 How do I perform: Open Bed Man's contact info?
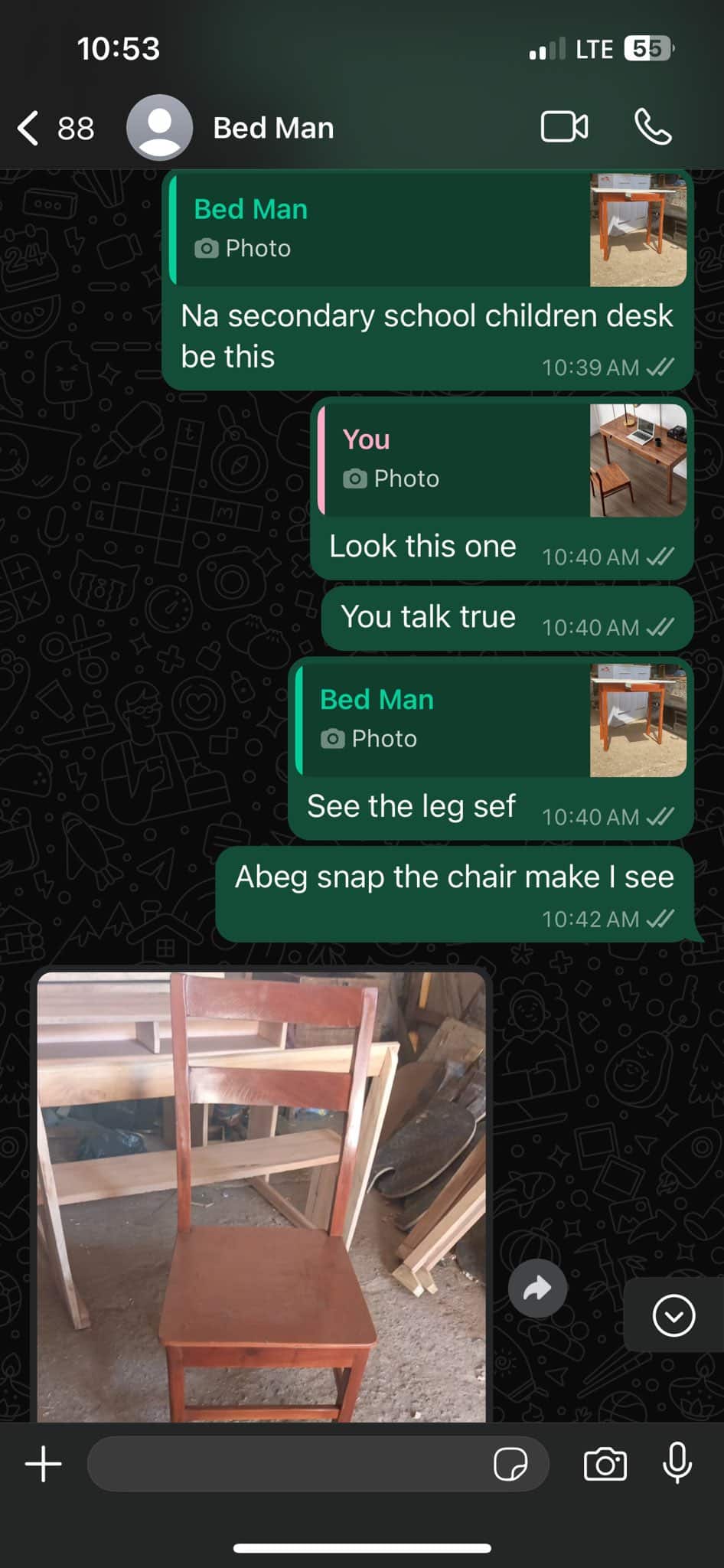(272, 128)
